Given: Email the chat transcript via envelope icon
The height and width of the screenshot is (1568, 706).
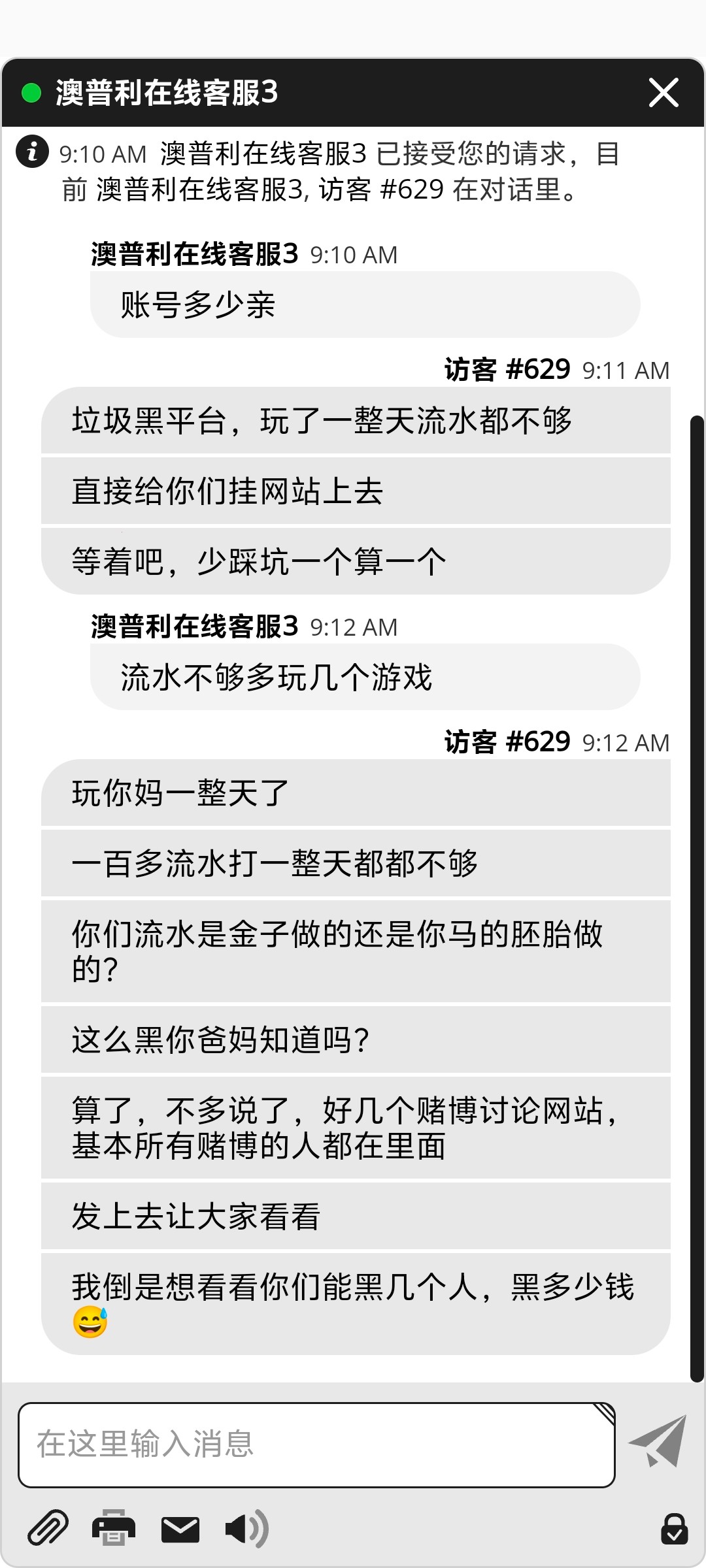Looking at the screenshot, I should click(180, 1529).
